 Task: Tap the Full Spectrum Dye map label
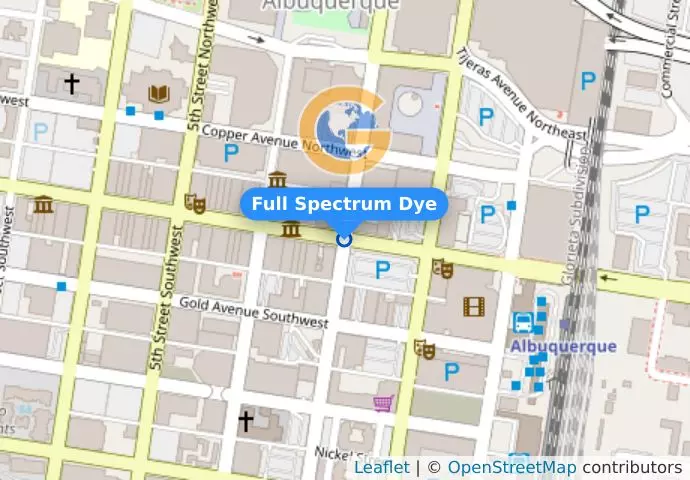pos(344,204)
